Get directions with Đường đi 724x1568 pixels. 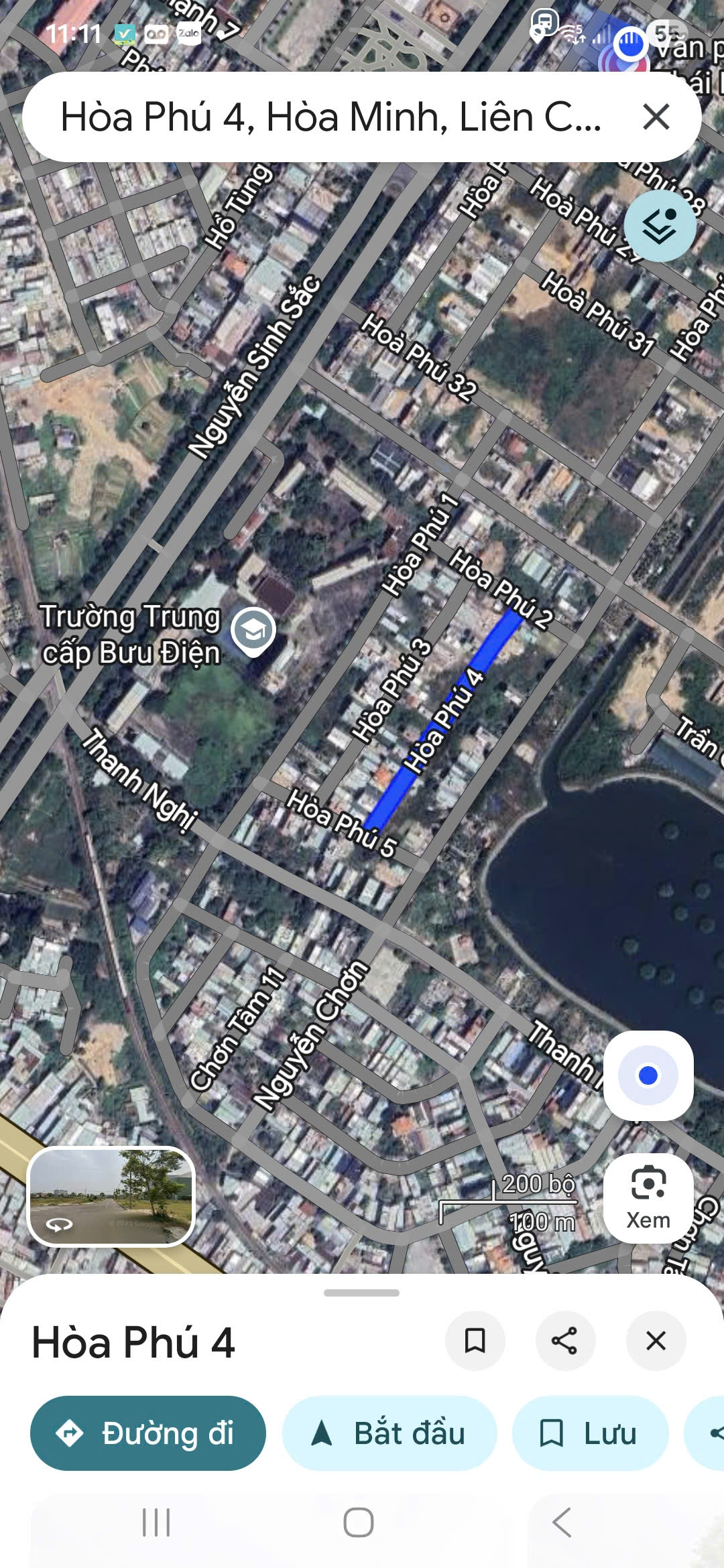(x=148, y=1433)
